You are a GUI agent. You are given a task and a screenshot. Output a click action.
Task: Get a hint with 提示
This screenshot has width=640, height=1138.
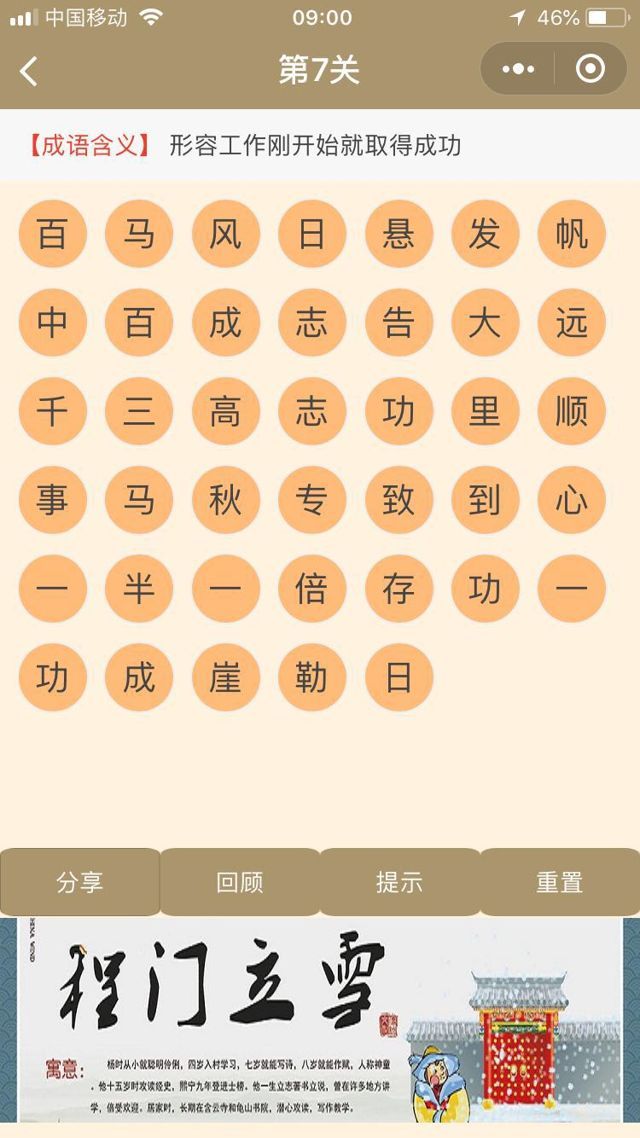coord(399,882)
